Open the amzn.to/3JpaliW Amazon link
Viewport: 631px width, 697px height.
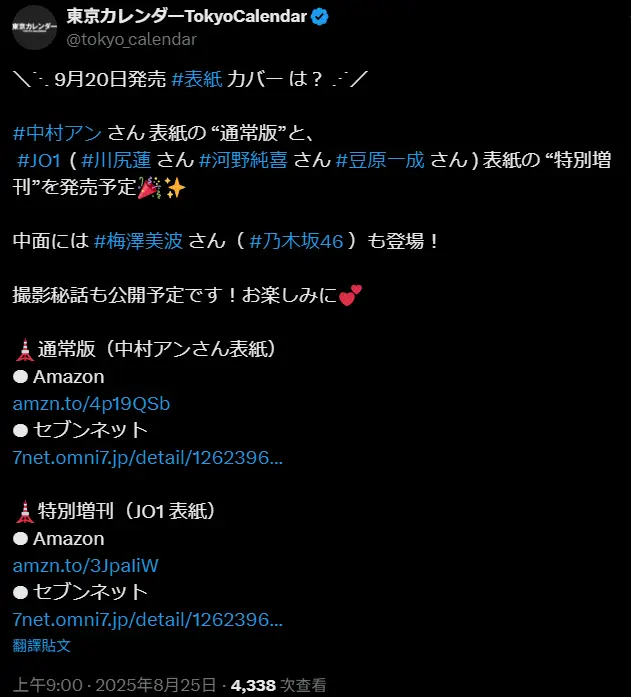click(x=85, y=566)
